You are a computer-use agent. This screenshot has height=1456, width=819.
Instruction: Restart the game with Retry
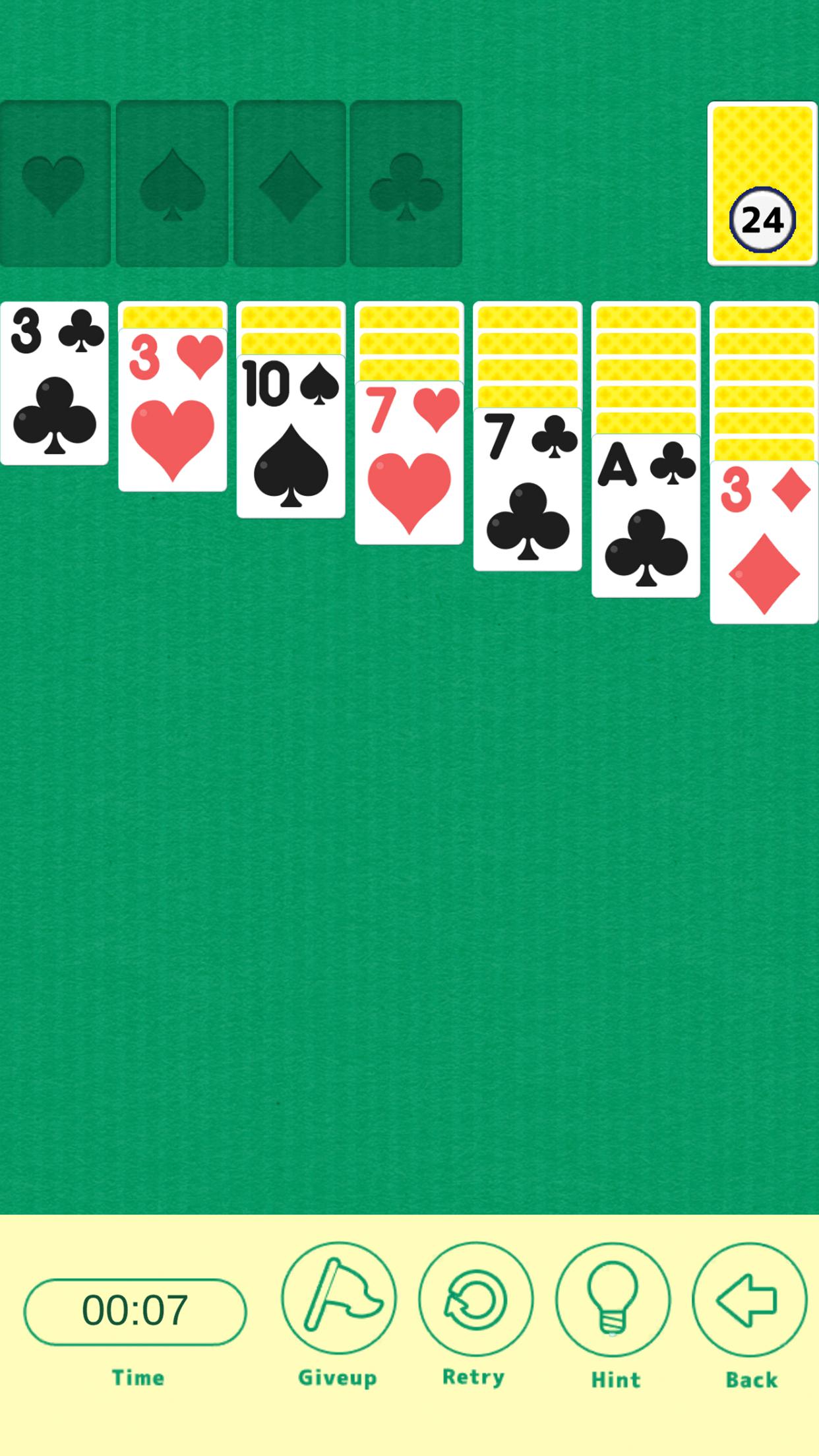[x=475, y=1300]
